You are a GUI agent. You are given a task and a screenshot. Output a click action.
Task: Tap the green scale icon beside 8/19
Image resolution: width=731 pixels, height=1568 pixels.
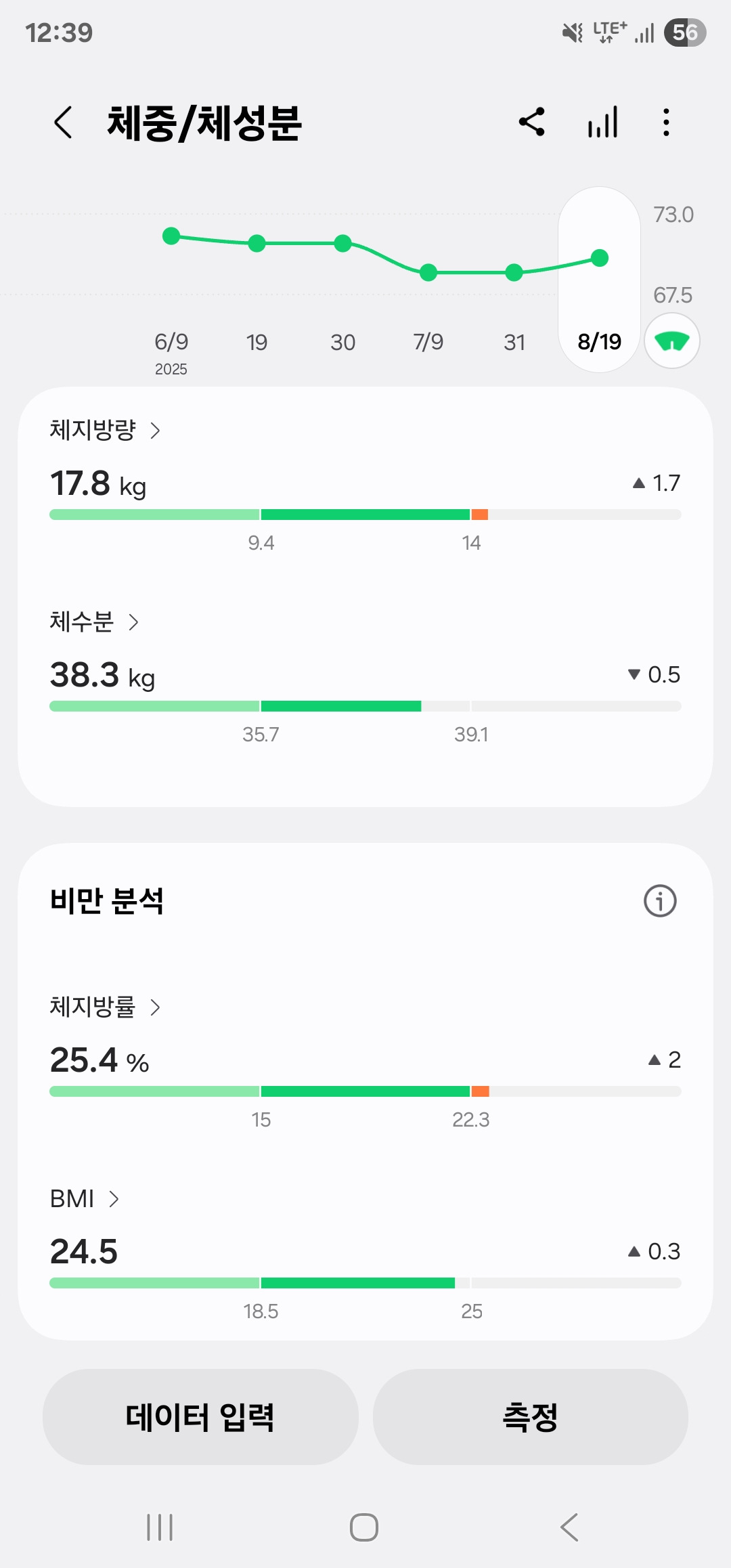tap(671, 341)
